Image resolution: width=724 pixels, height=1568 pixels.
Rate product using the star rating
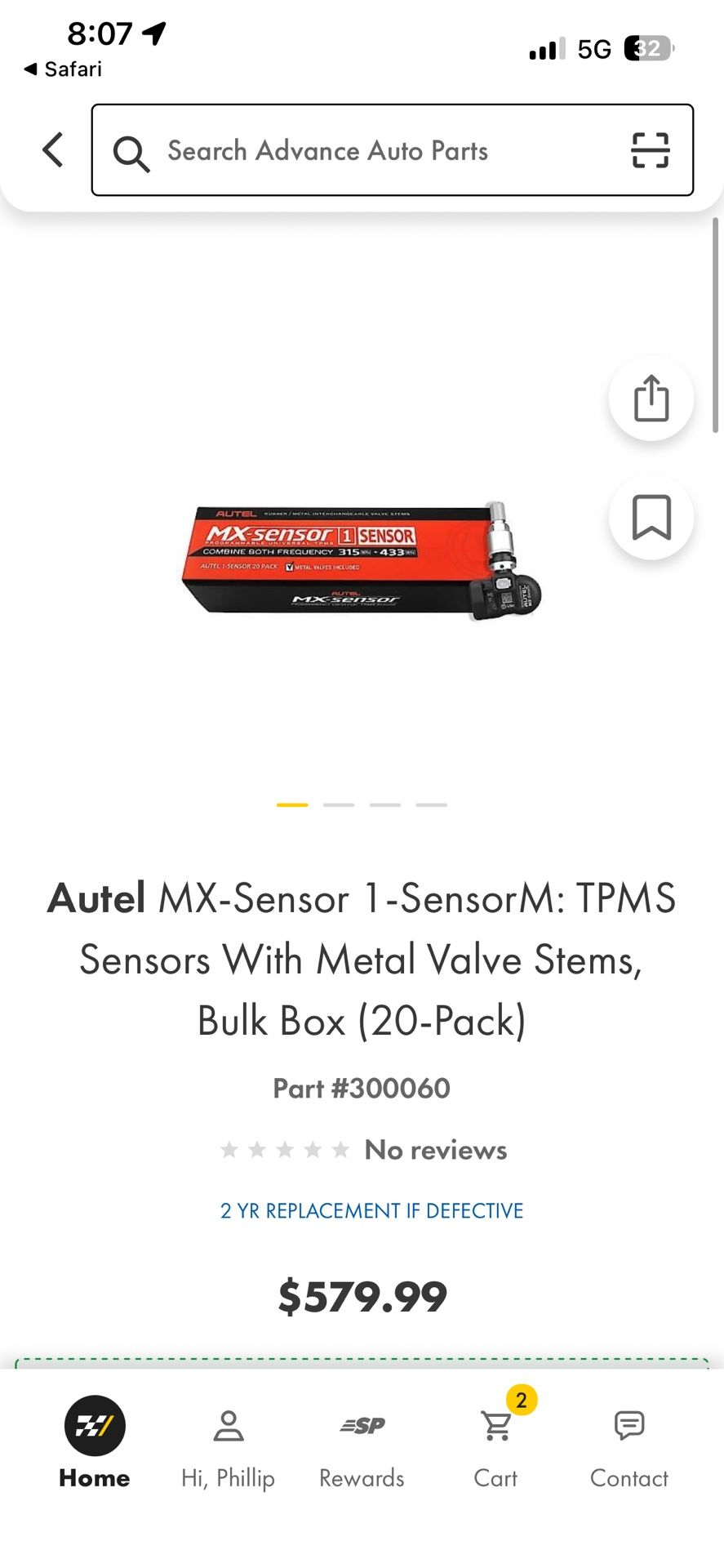point(285,1149)
